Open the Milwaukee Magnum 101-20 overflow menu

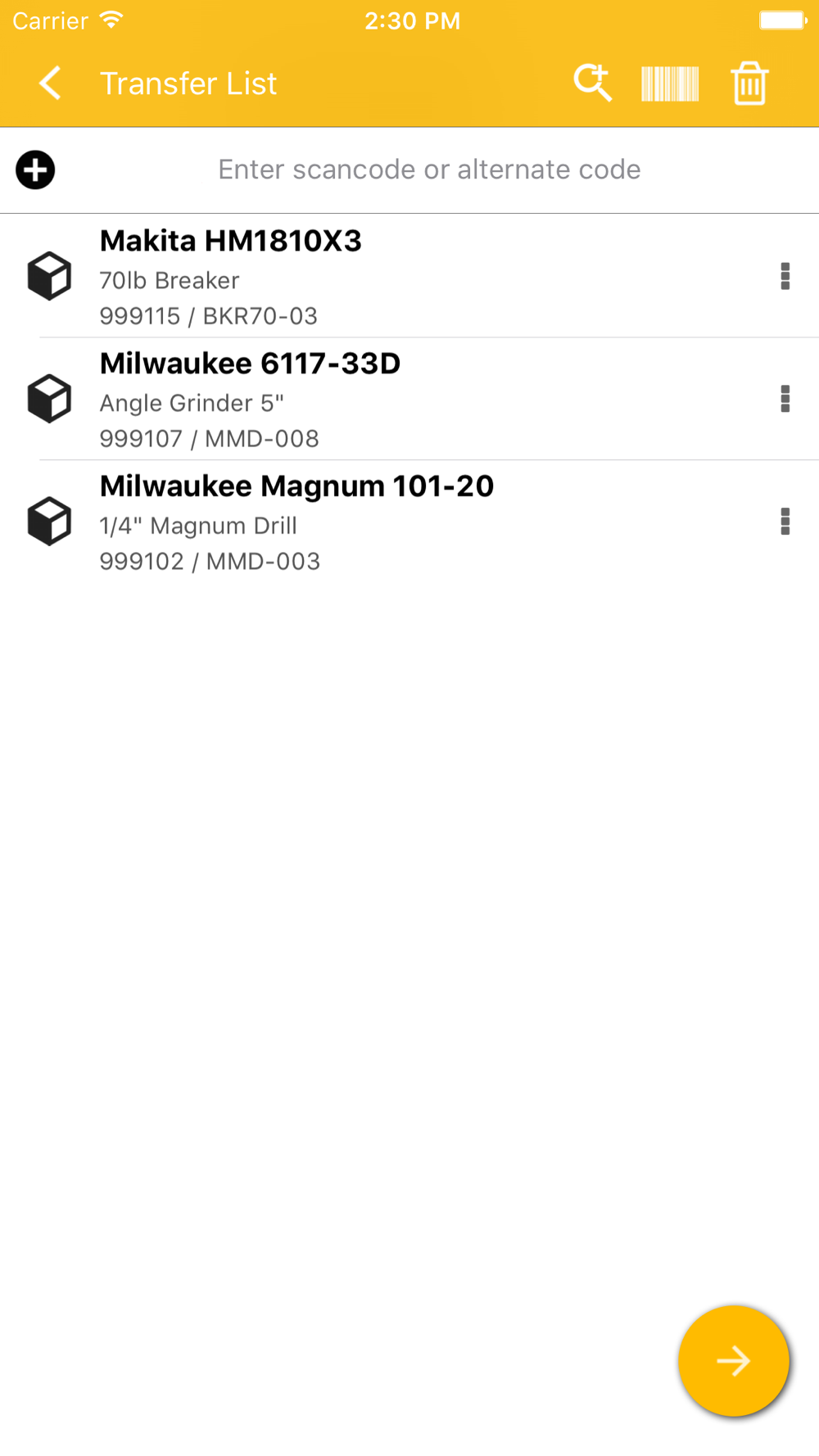coord(785,522)
